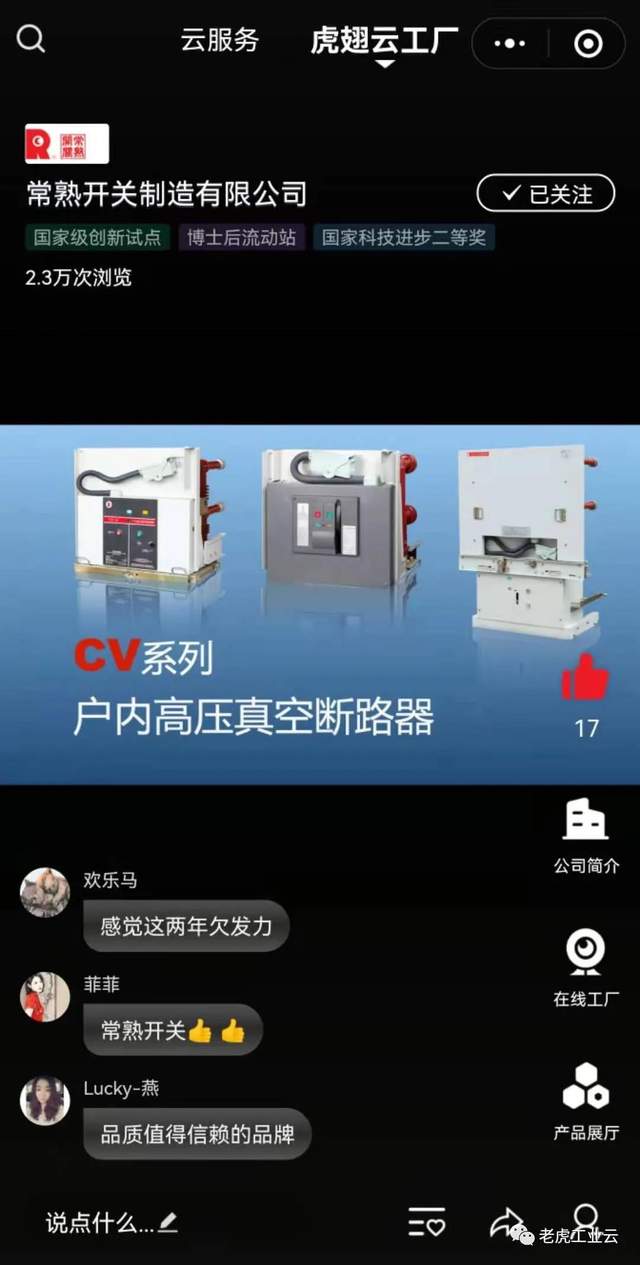The width and height of the screenshot is (640, 1265).
Task: Tap the 已关注 follow button
Action: pyautogui.click(x=547, y=193)
